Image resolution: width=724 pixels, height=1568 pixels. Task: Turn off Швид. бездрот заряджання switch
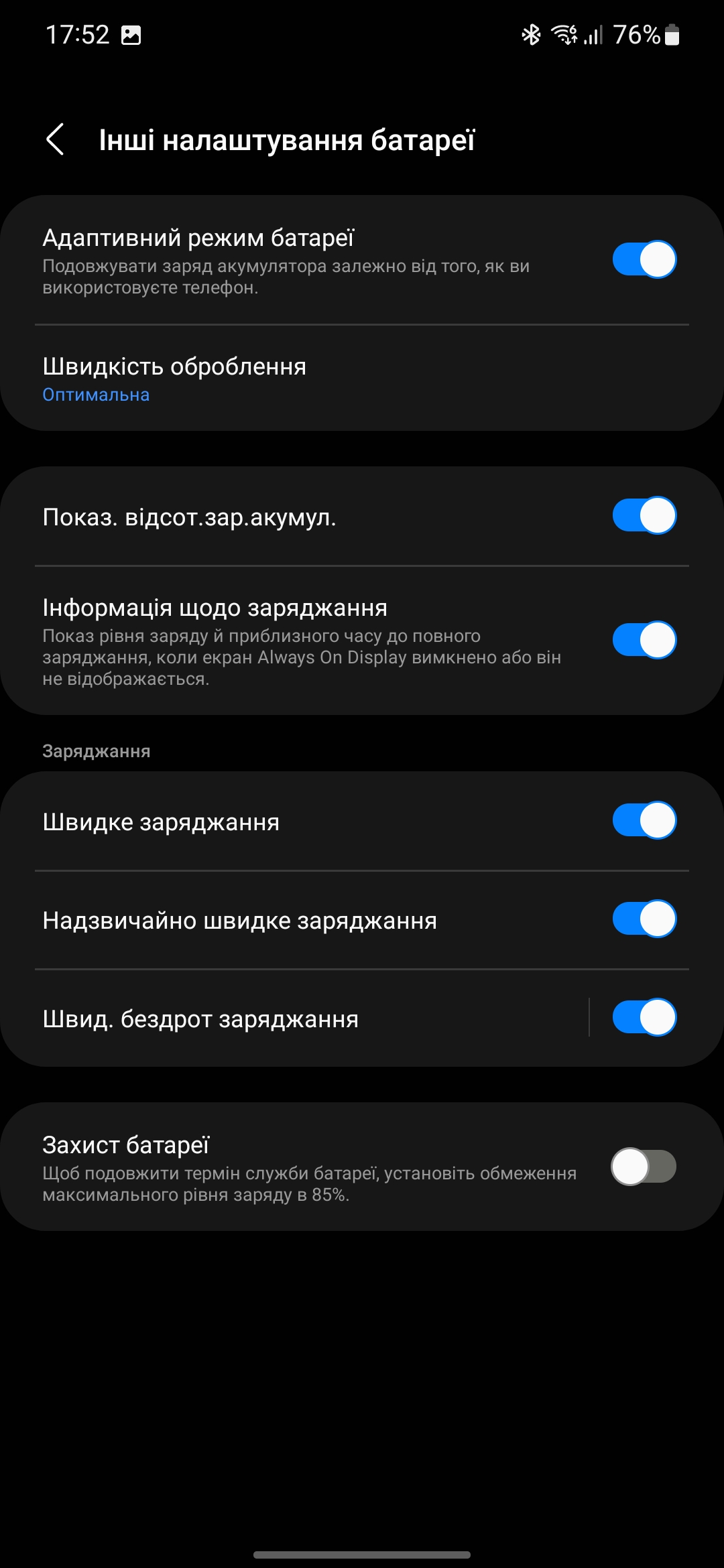click(644, 1017)
